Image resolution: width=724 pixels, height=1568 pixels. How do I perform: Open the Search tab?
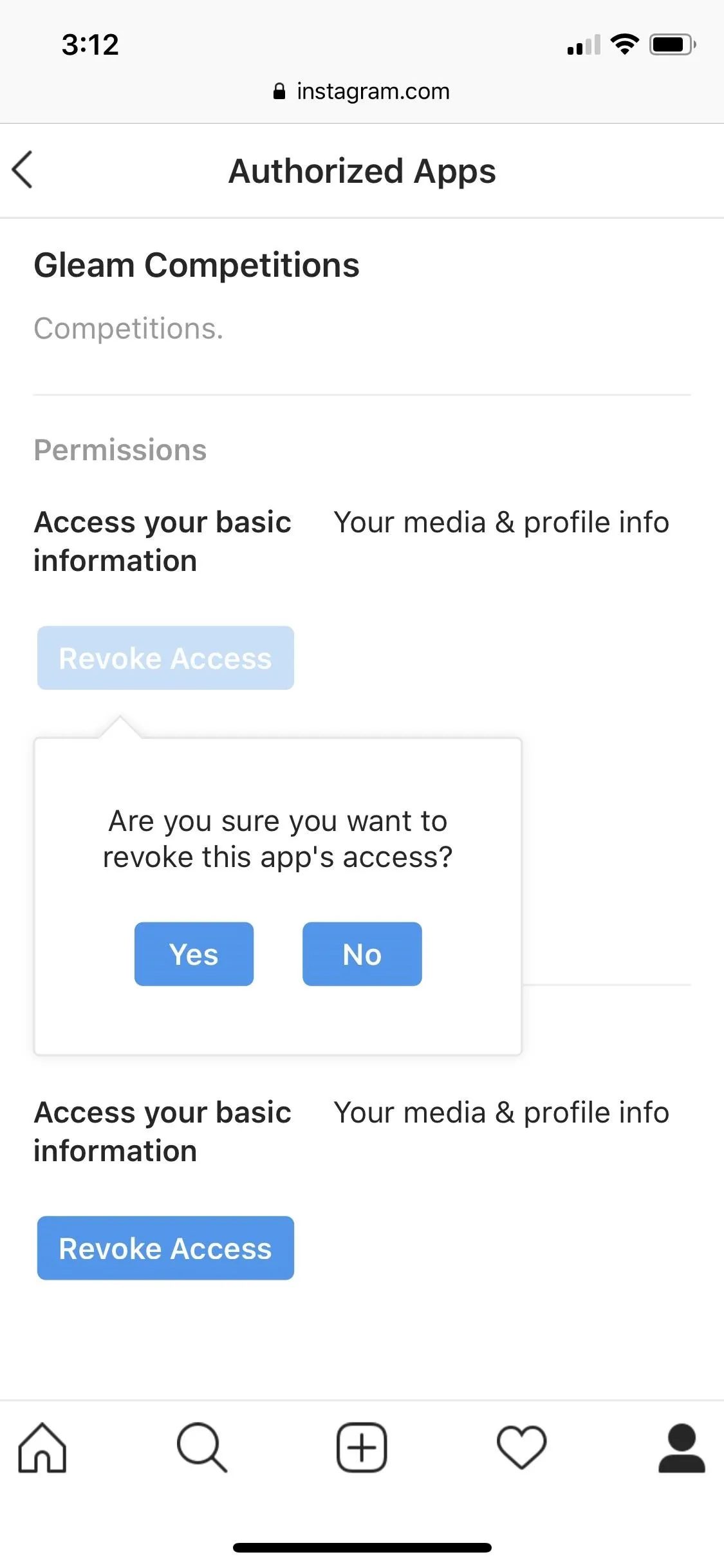pos(202,1448)
